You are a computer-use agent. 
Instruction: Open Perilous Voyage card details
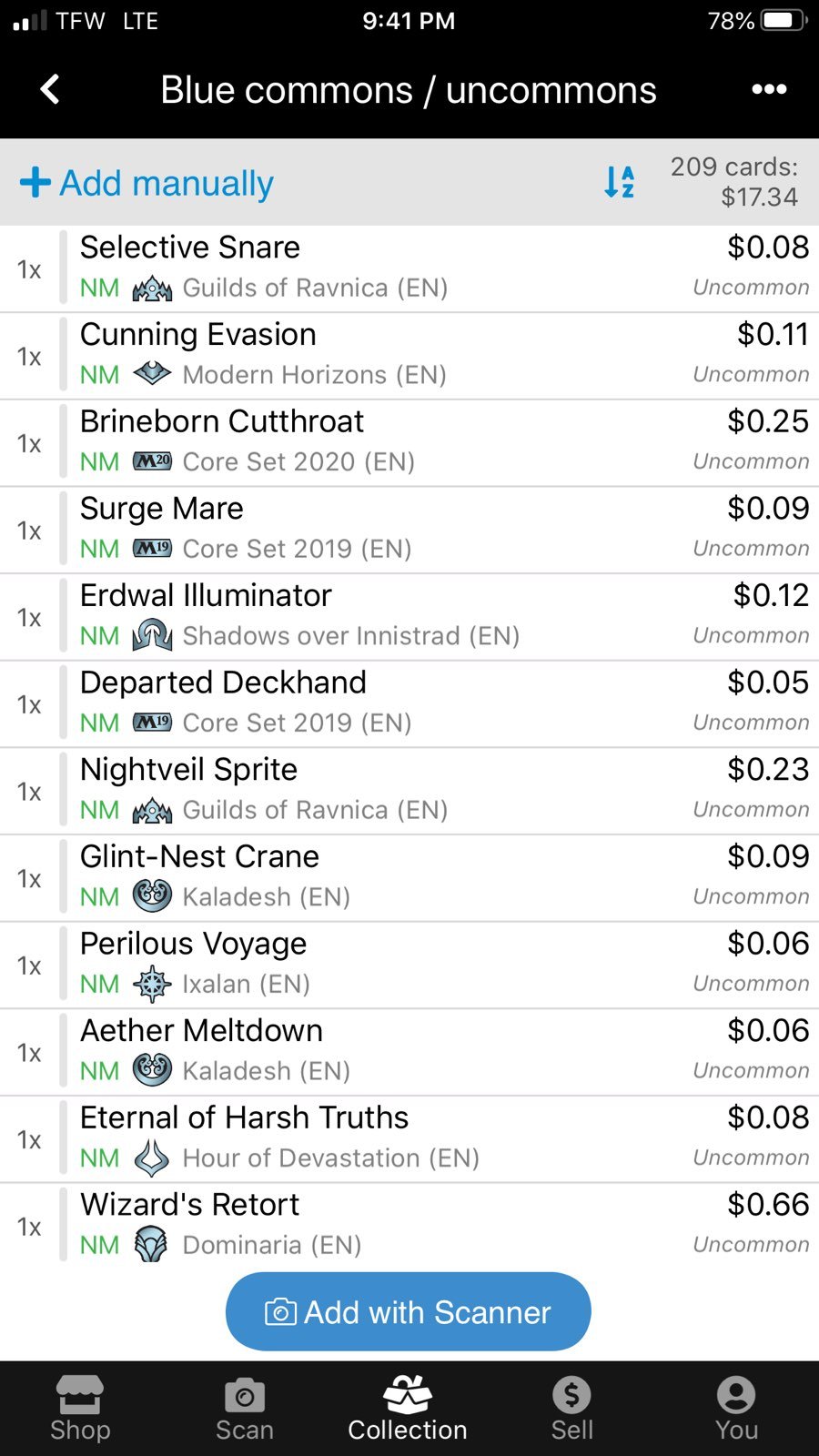[x=409, y=966]
